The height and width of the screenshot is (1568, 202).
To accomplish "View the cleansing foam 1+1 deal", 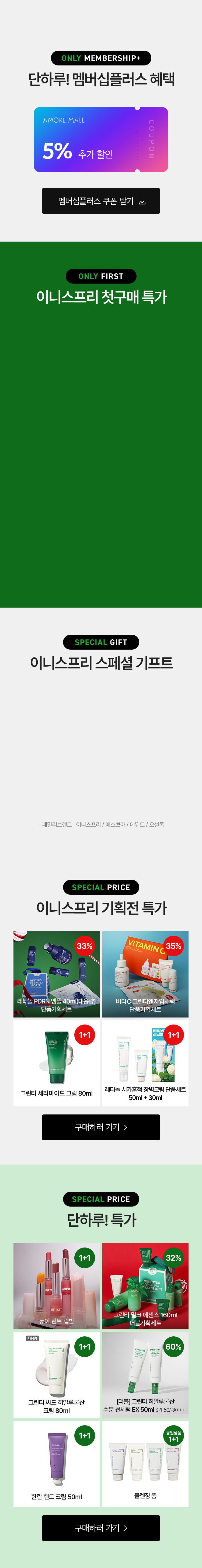I will pos(145,1463).
